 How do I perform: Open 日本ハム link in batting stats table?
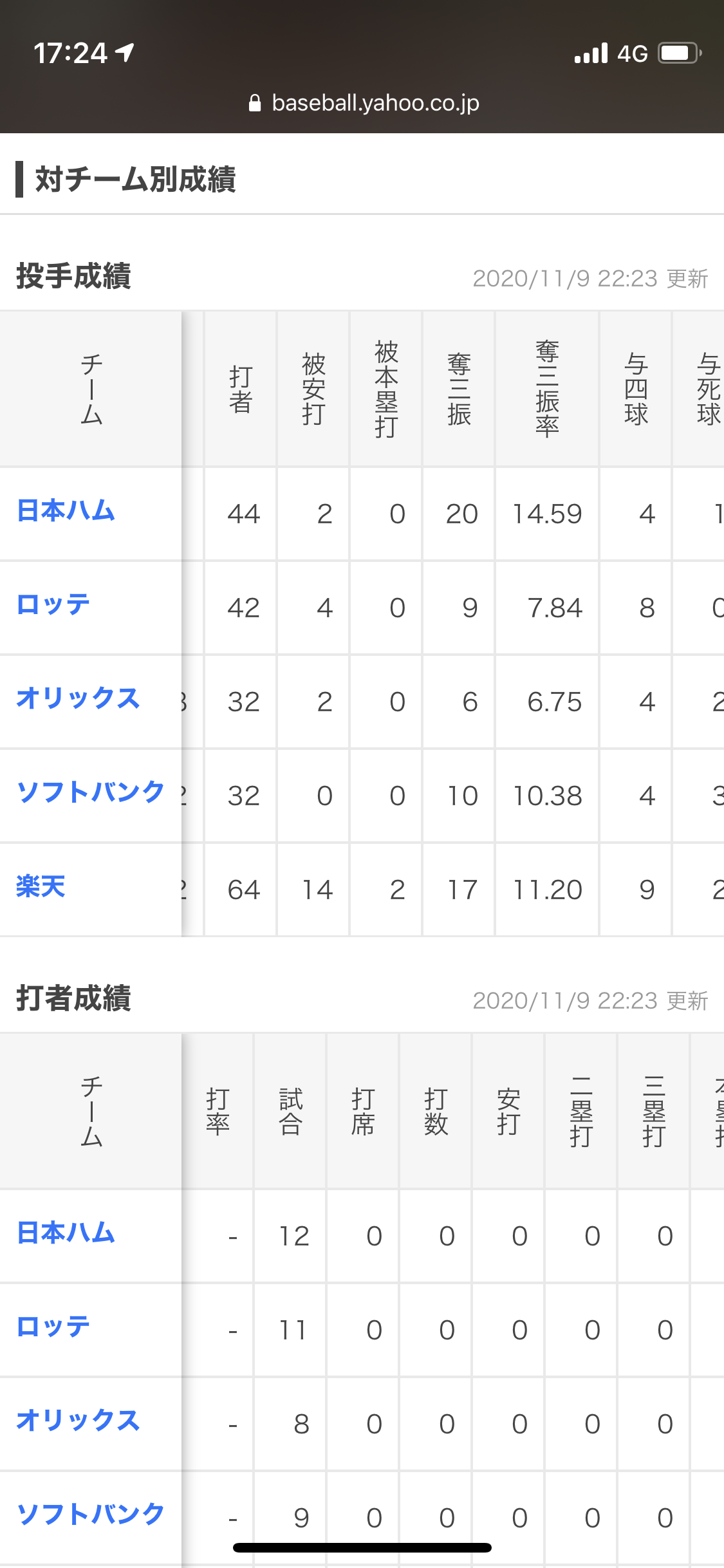(x=66, y=1233)
